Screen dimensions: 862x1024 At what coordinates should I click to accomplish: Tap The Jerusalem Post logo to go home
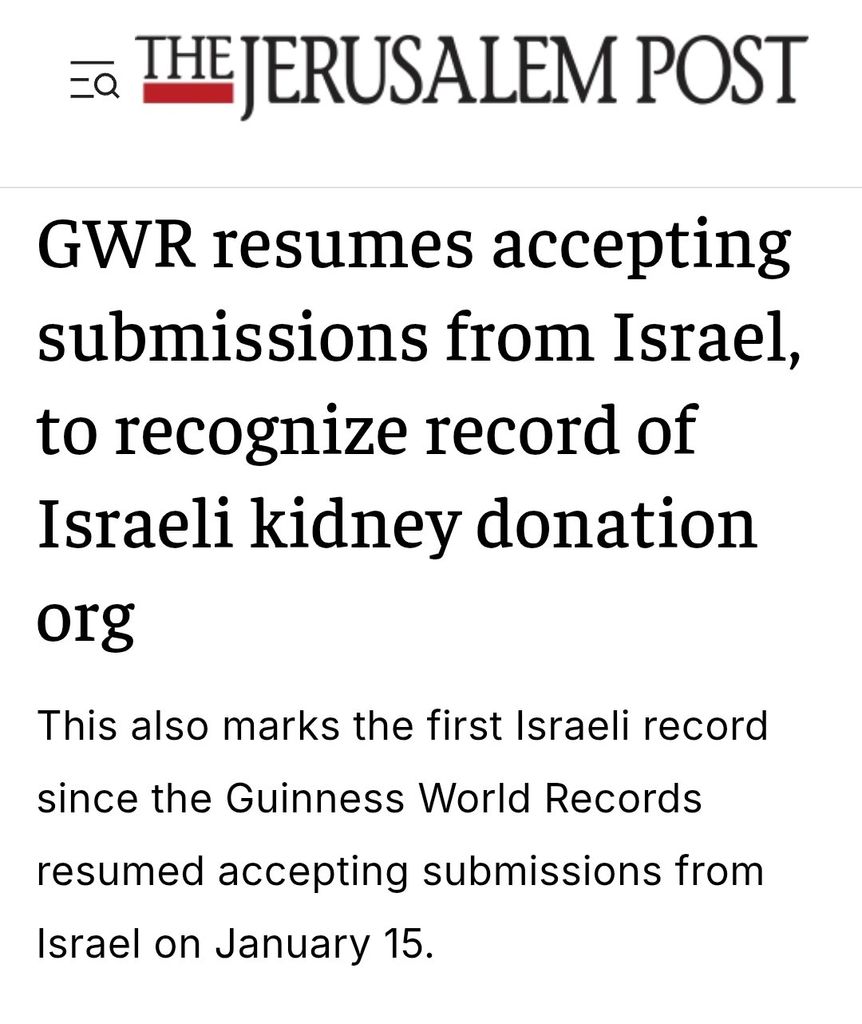tap(470, 70)
